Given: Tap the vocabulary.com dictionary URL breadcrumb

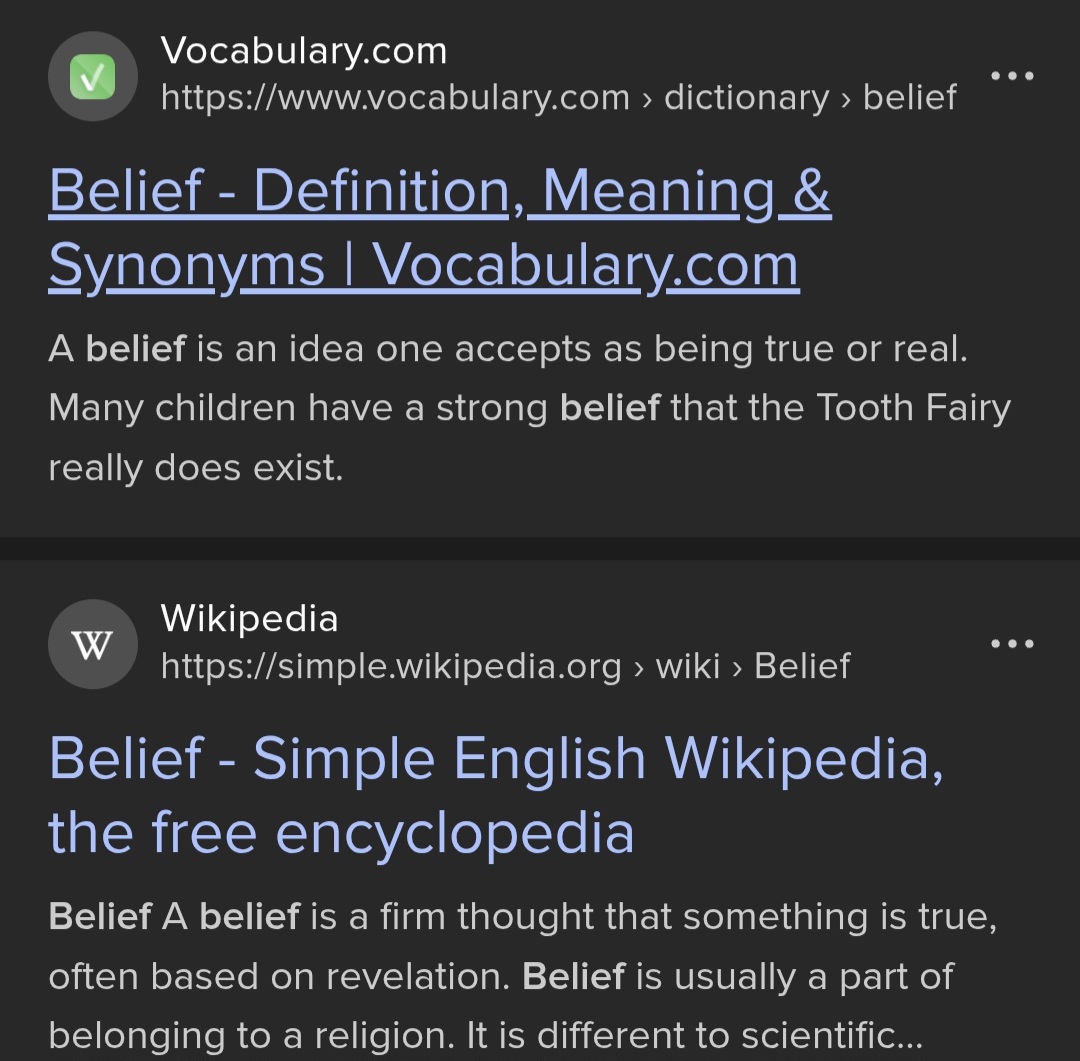Looking at the screenshot, I should pos(558,98).
